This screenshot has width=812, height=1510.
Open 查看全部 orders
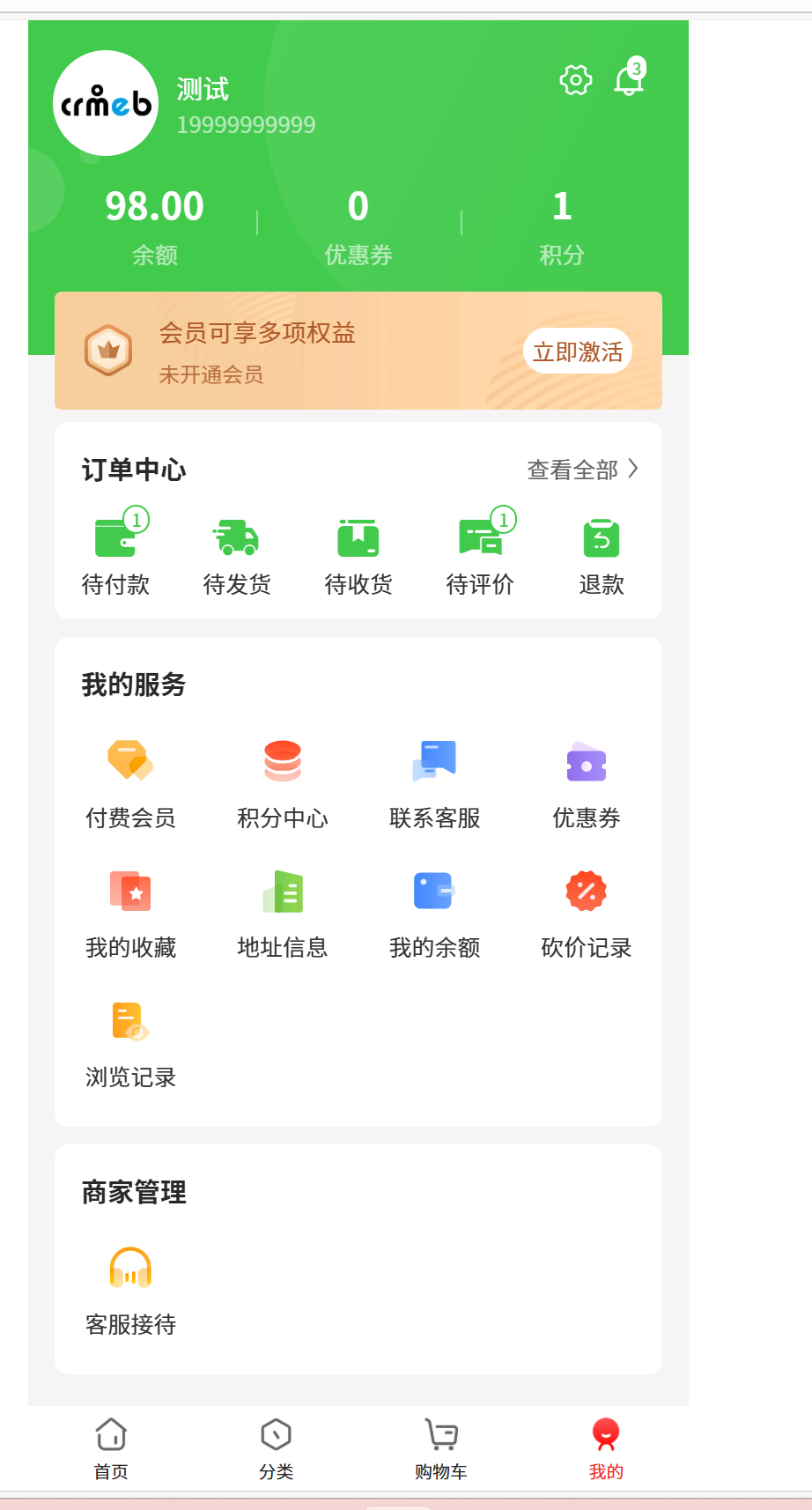pyautogui.click(x=582, y=470)
